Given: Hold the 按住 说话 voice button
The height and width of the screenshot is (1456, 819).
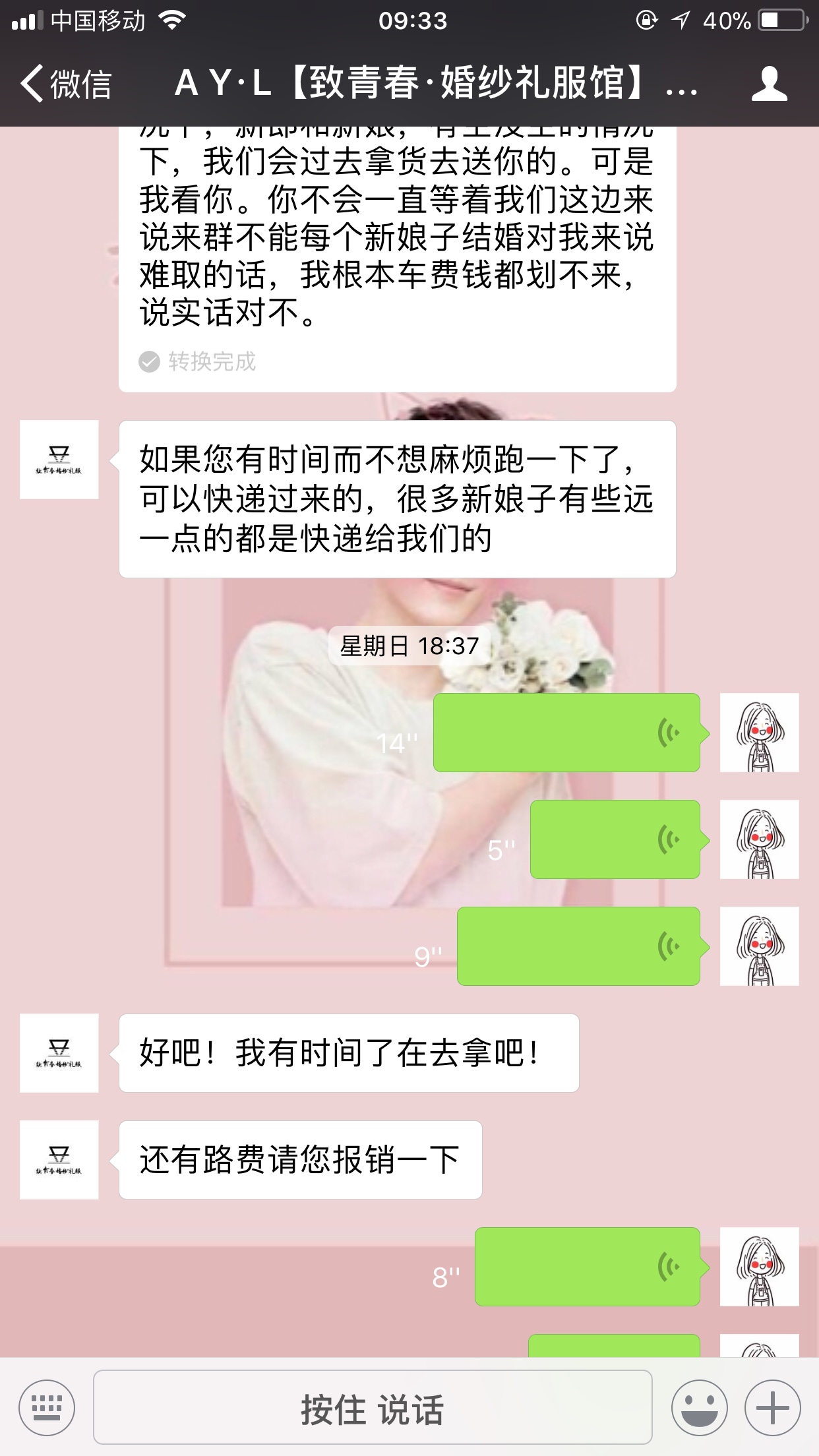Looking at the screenshot, I should 373,1408.
